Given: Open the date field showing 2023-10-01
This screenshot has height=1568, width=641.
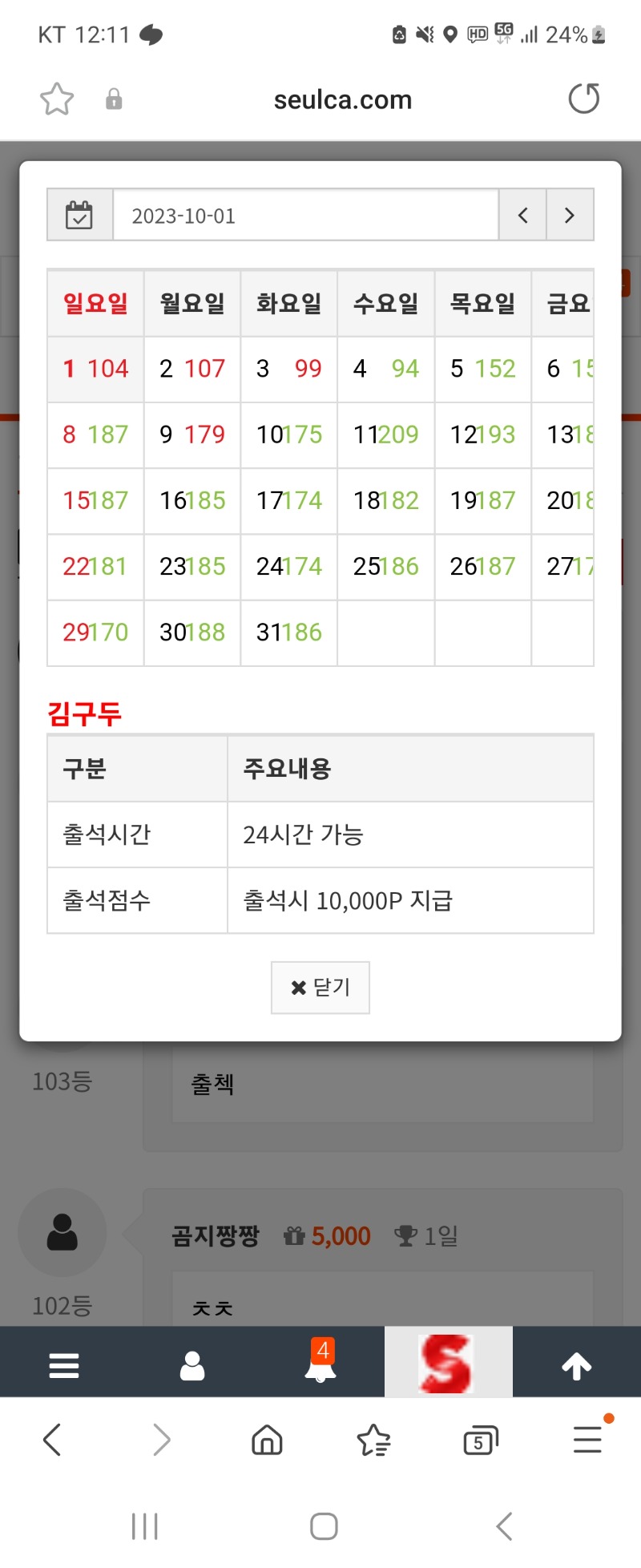Looking at the screenshot, I should (305, 216).
